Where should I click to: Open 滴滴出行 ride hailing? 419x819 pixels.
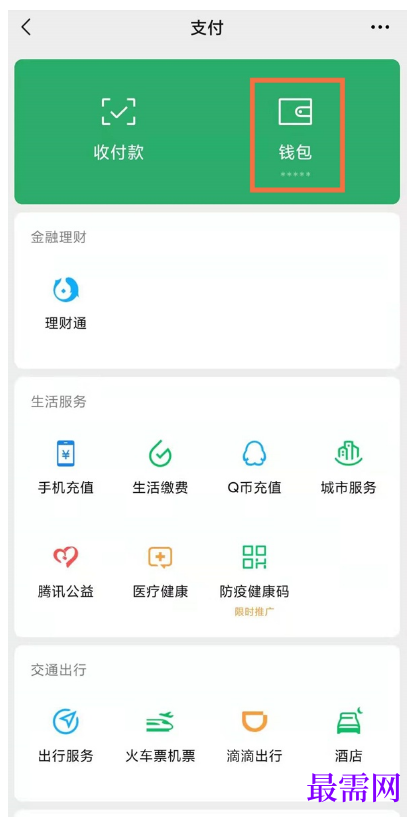(x=254, y=736)
